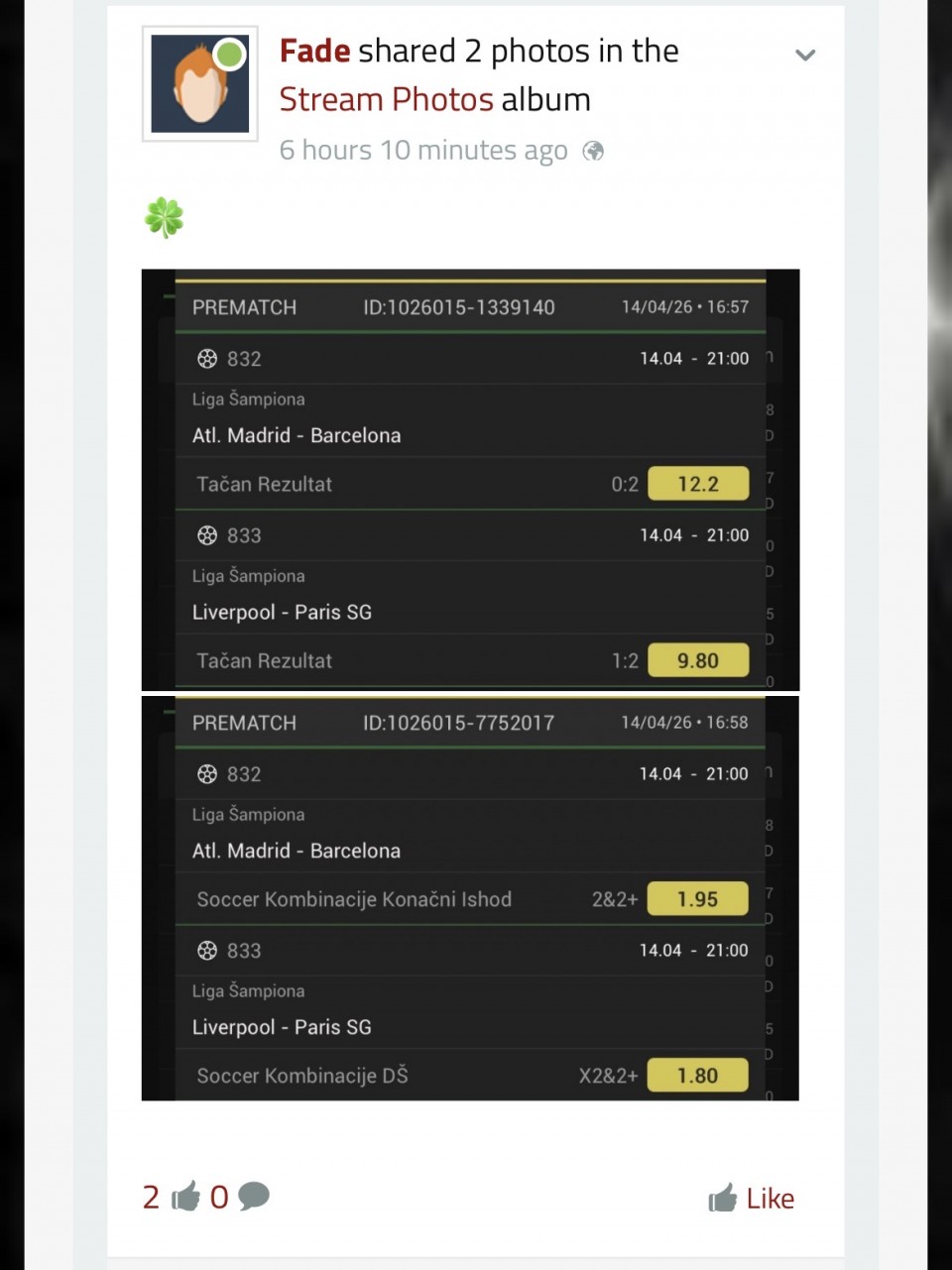
Task: Open Fade's profile name link
Action: (x=314, y=52)
